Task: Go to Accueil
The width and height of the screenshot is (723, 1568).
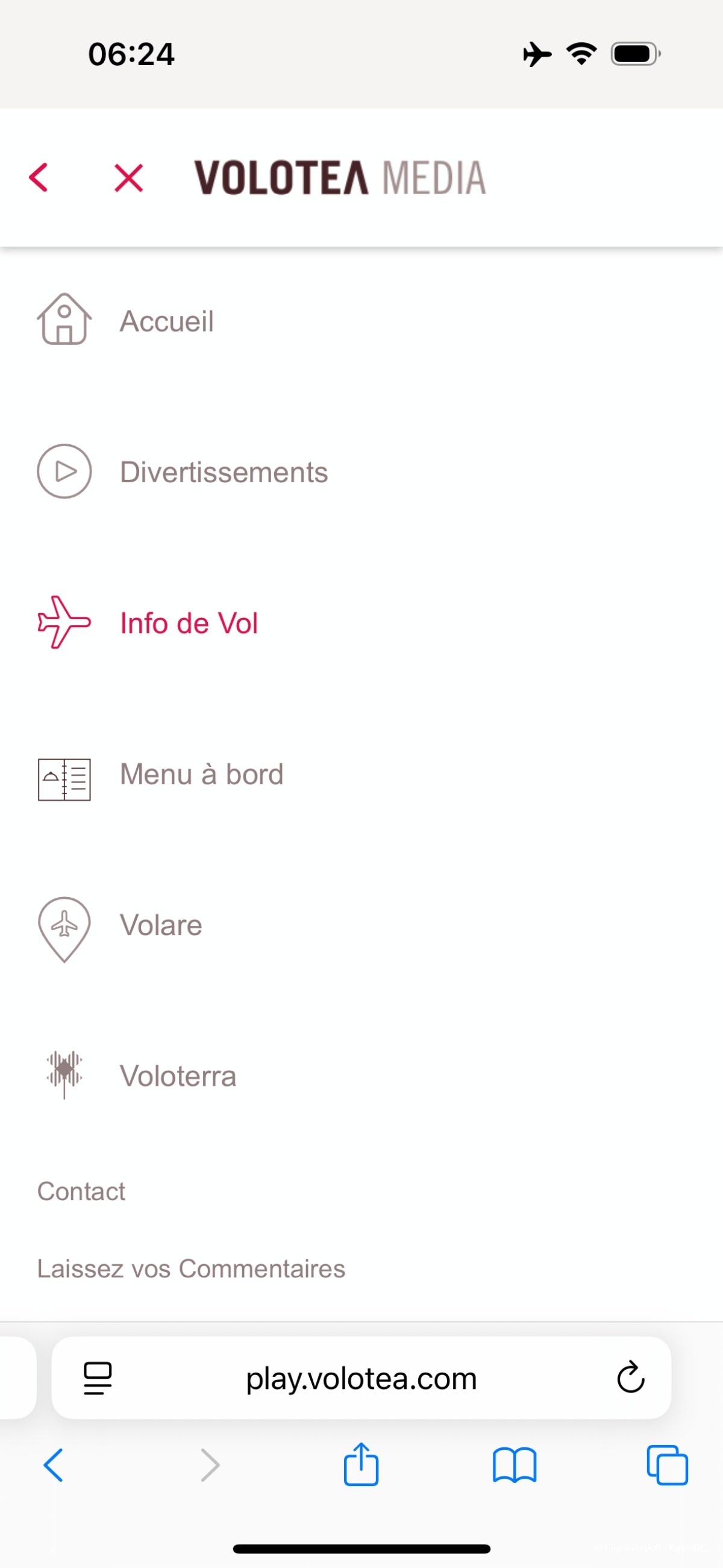Action: (x=166, y=321)
